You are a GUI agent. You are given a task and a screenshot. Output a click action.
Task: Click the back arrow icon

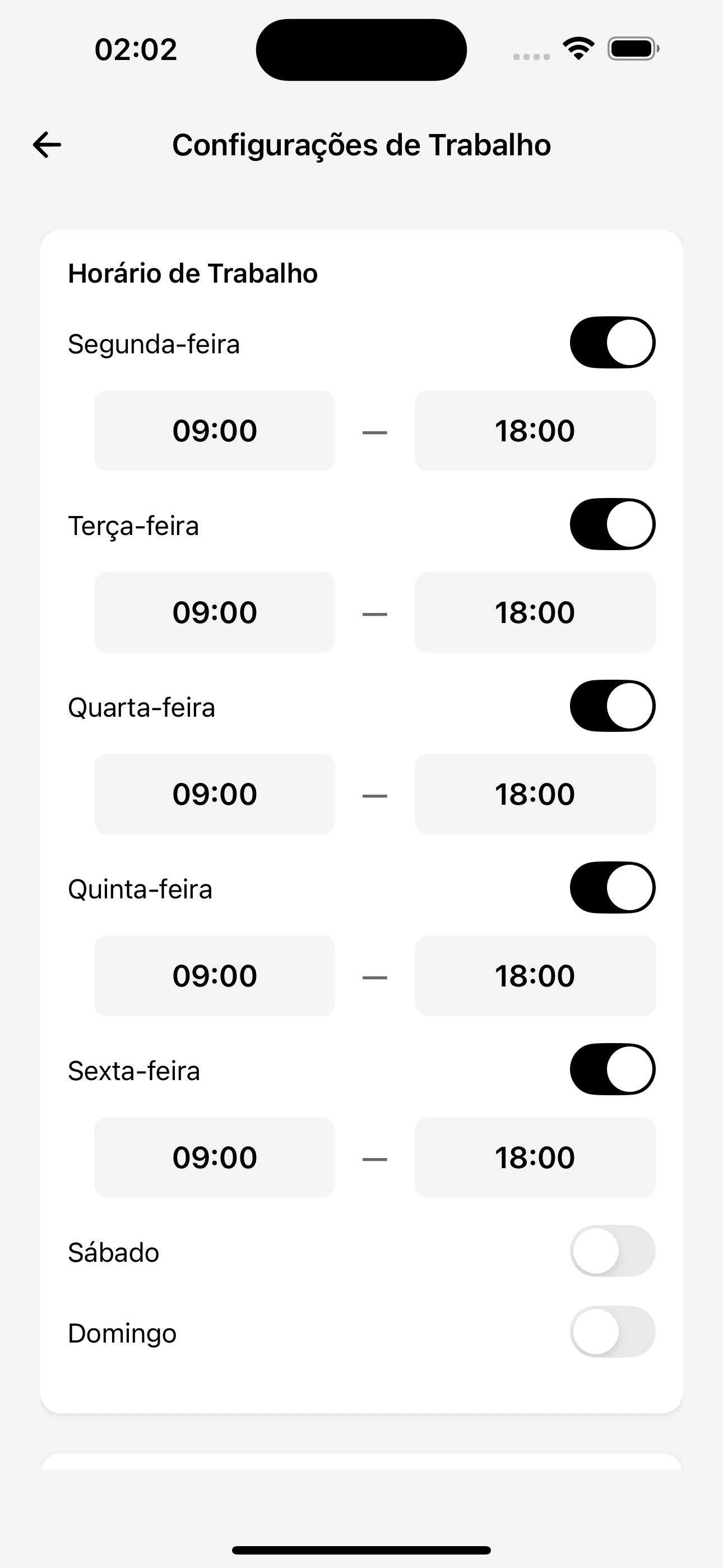click(x=45, y=145)
